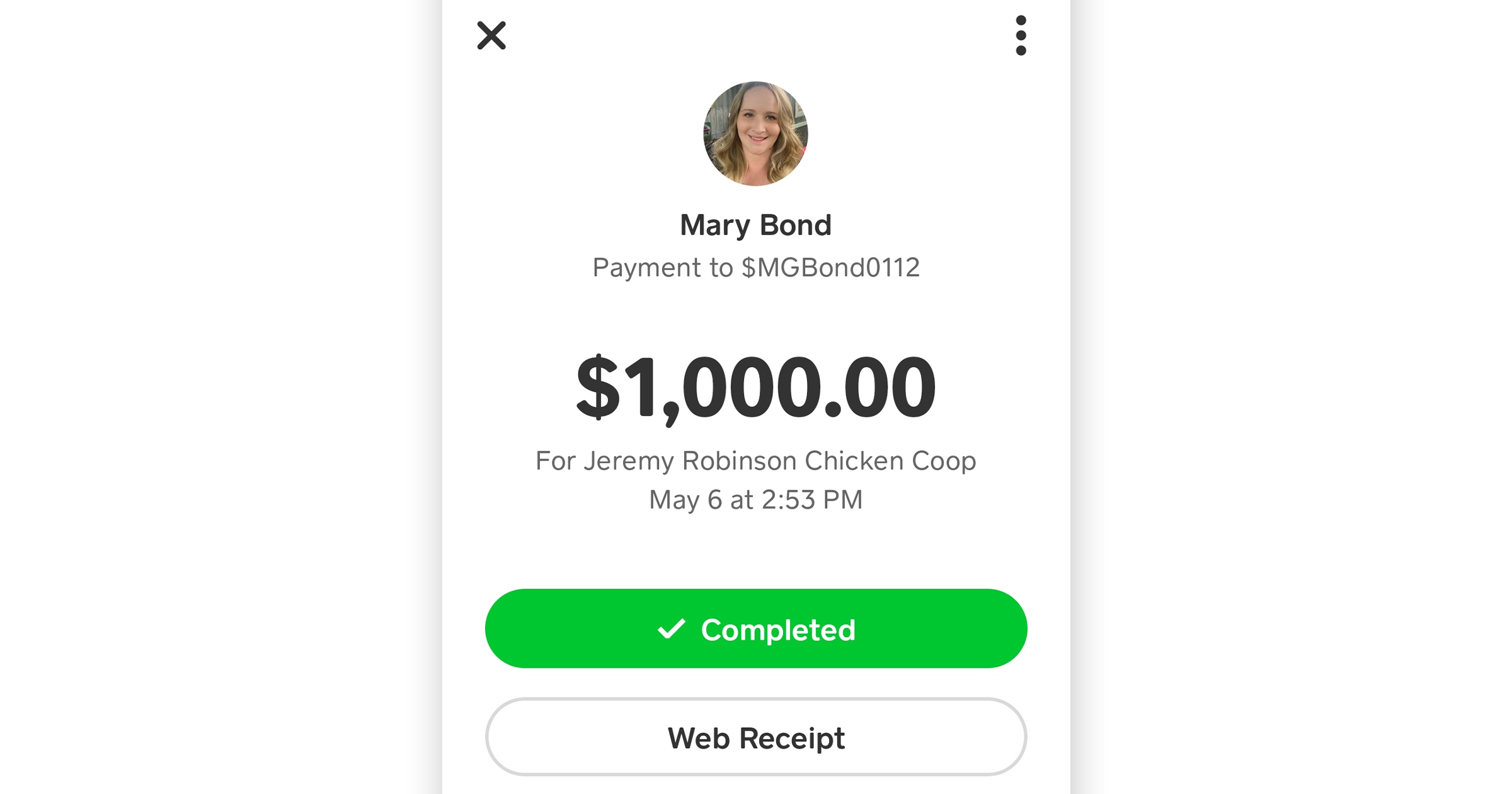Tap the green Completed button

point(756,628)
